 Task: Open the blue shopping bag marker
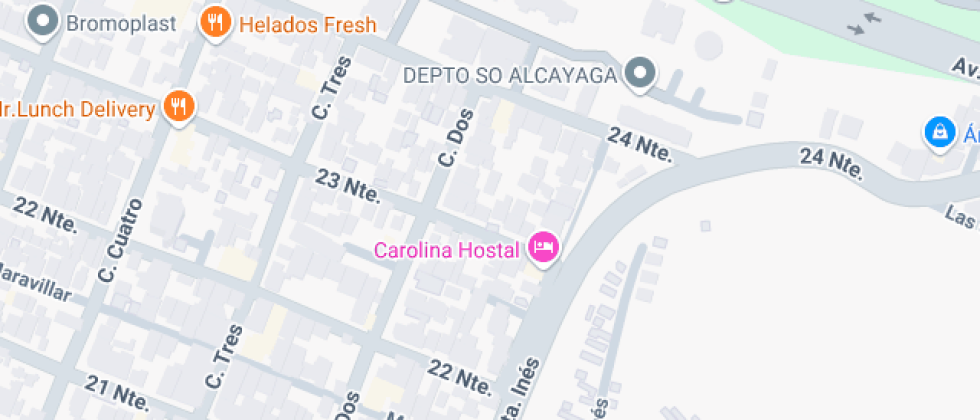point(938,131)
